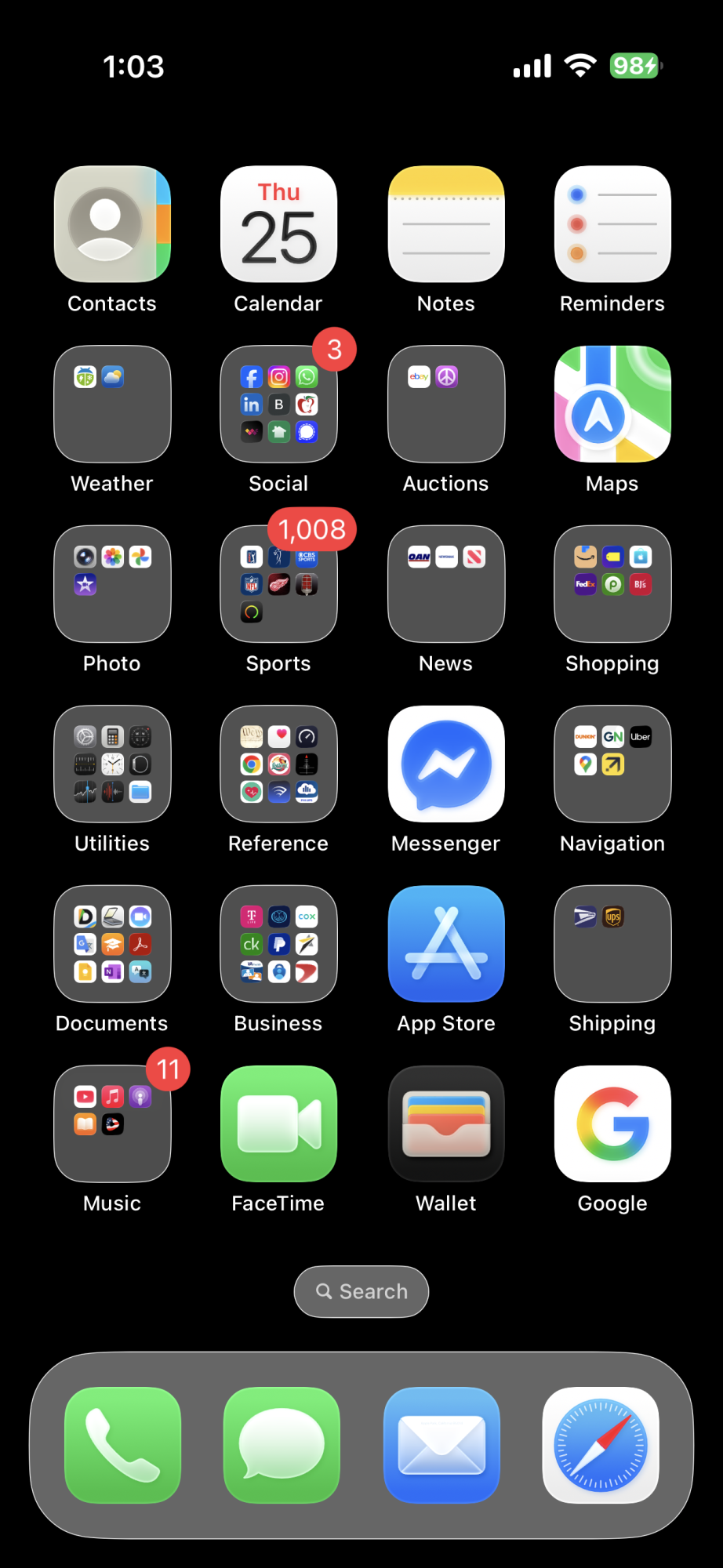
Task: Launch Safari from the dock
Action: coord(601,1445)
